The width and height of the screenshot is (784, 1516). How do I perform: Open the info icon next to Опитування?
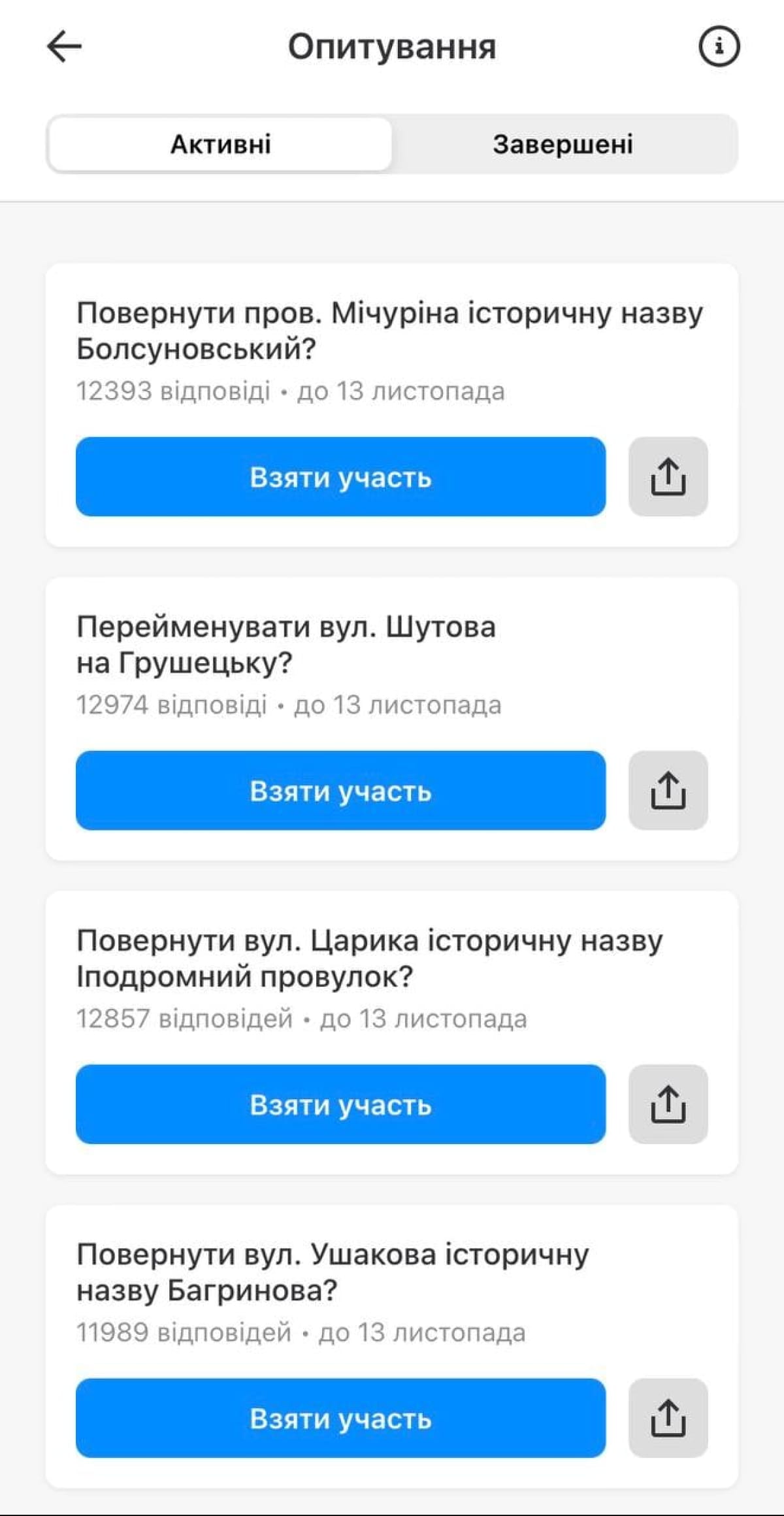tap(719, 46)
